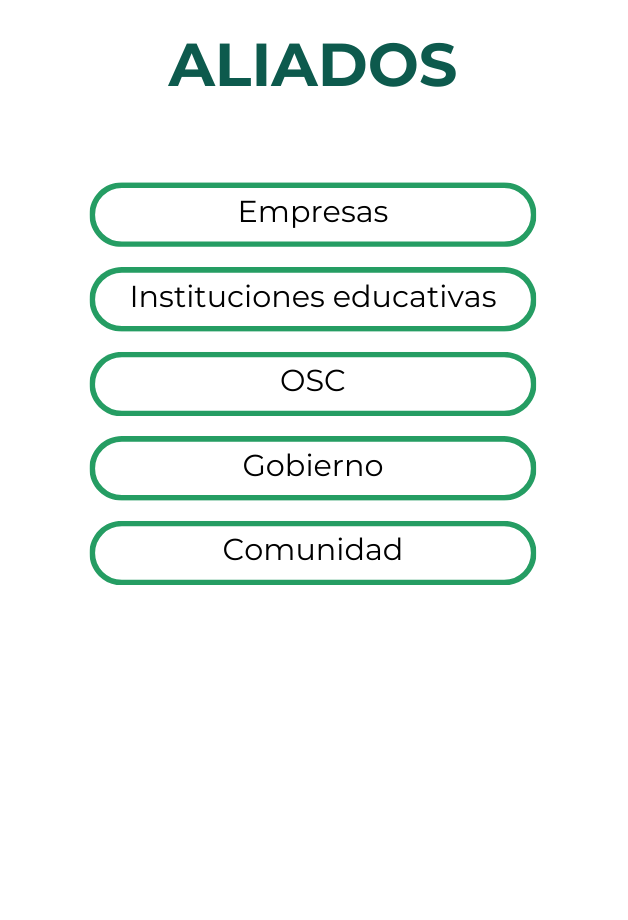Choose the Gobierno option
The height and width of the screenshot is (920, 628).
(313, 467)
